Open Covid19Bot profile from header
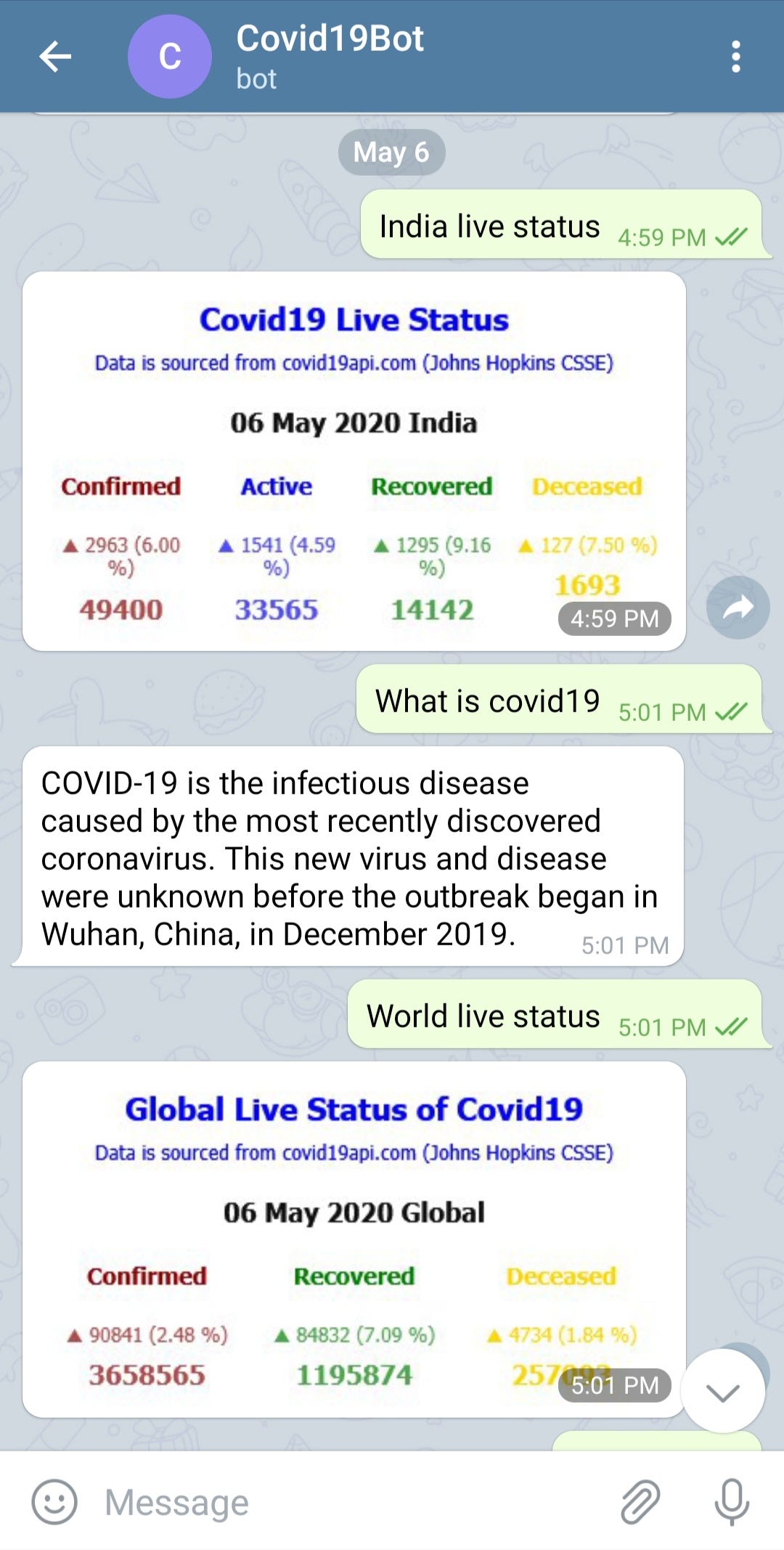This screenshot has width=784, height=1550. [330, 57]
